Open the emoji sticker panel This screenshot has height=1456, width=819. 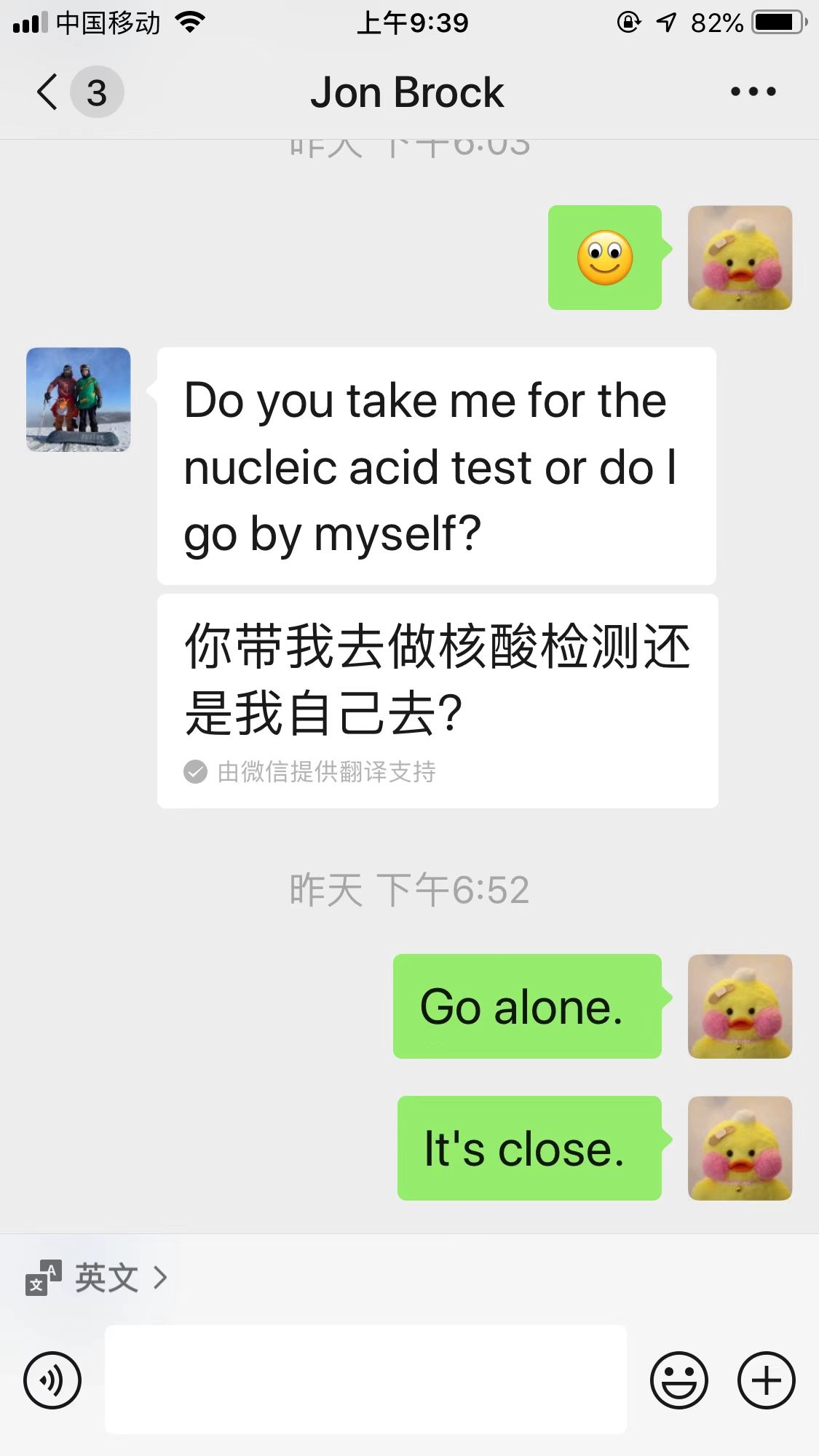[678, 1380]
